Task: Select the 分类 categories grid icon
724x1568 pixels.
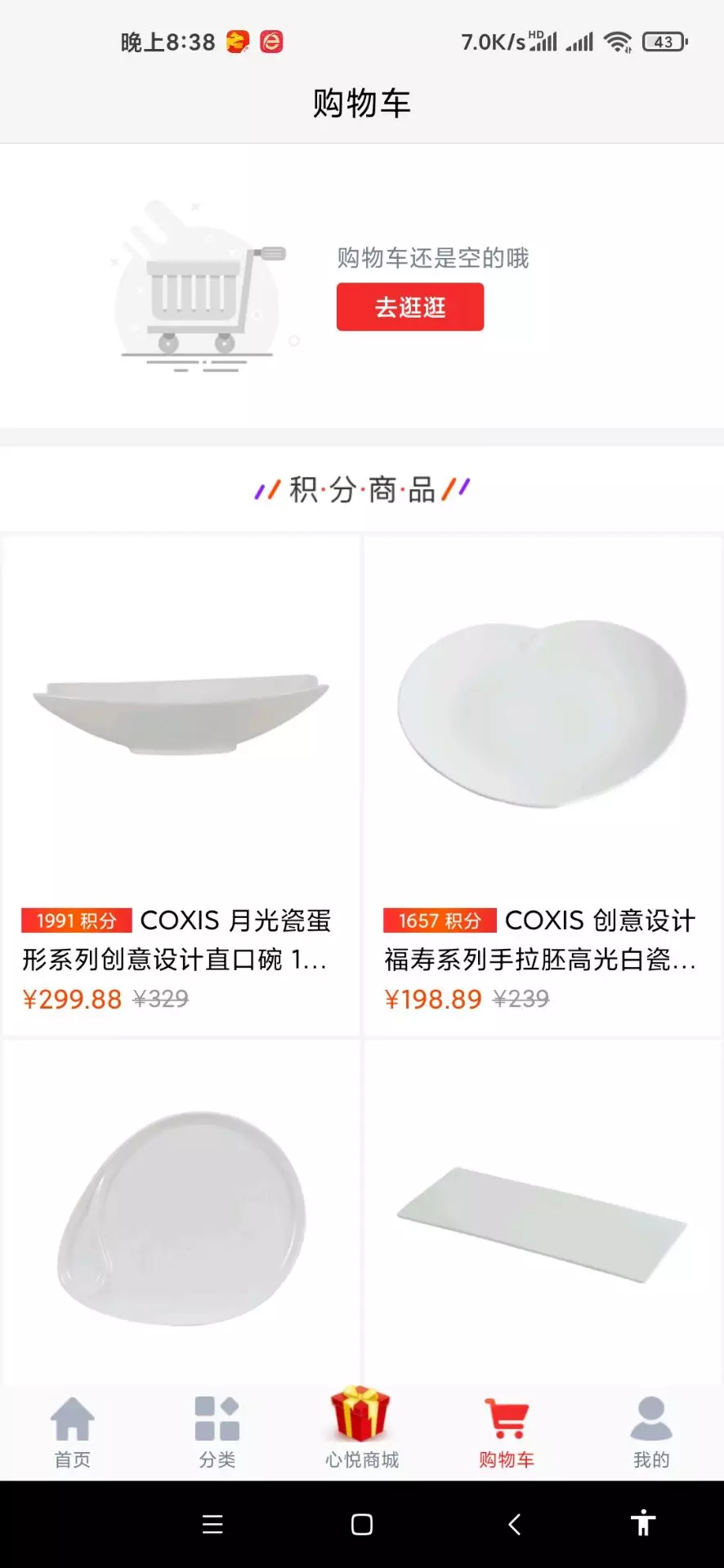Action: [216, 1419]
